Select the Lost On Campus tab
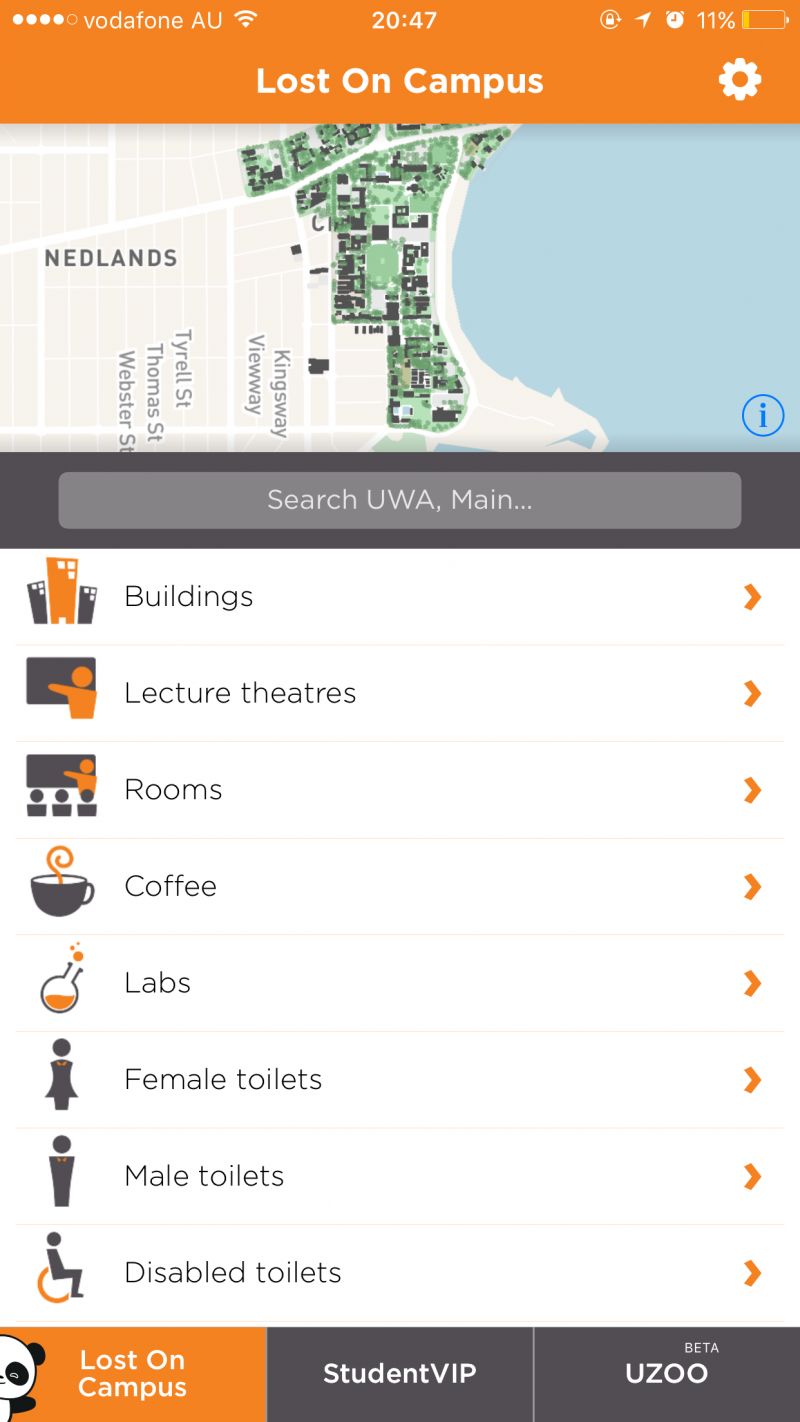 click(x=133, y=1374)
